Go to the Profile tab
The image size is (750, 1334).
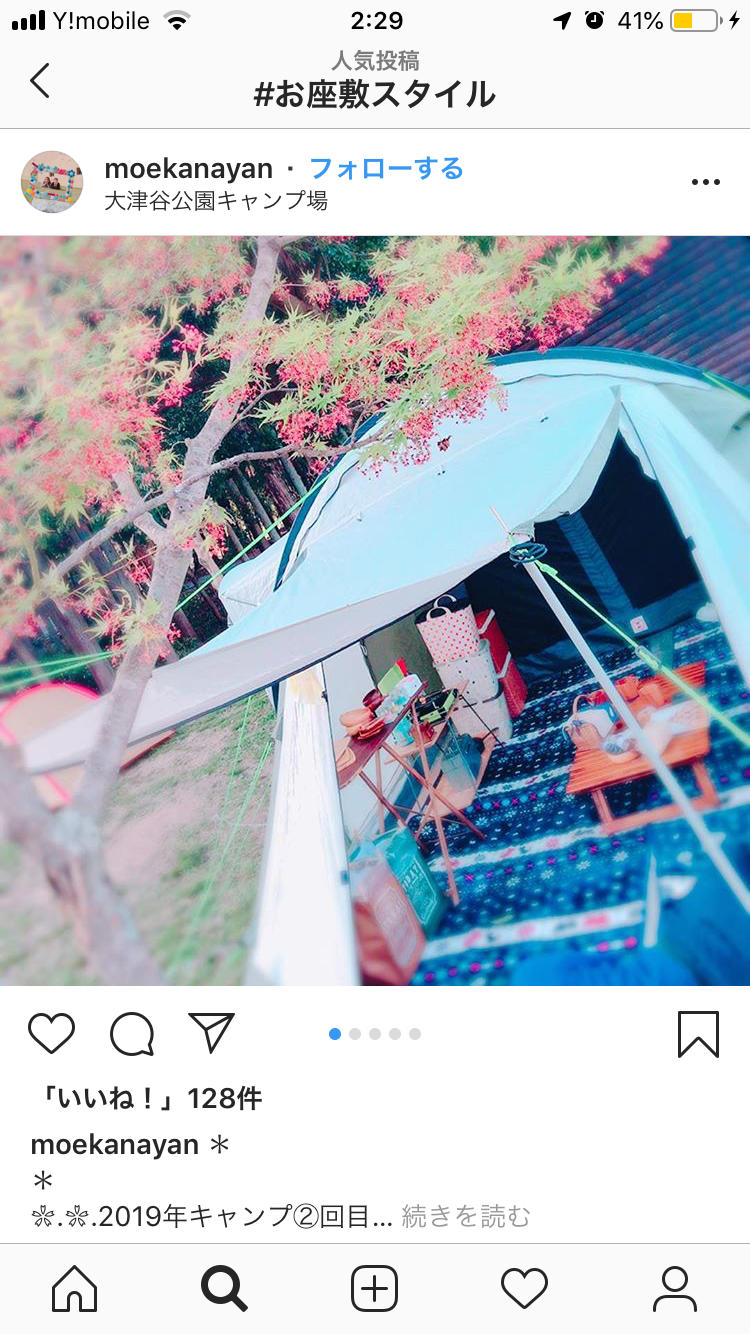point(675,1289)
